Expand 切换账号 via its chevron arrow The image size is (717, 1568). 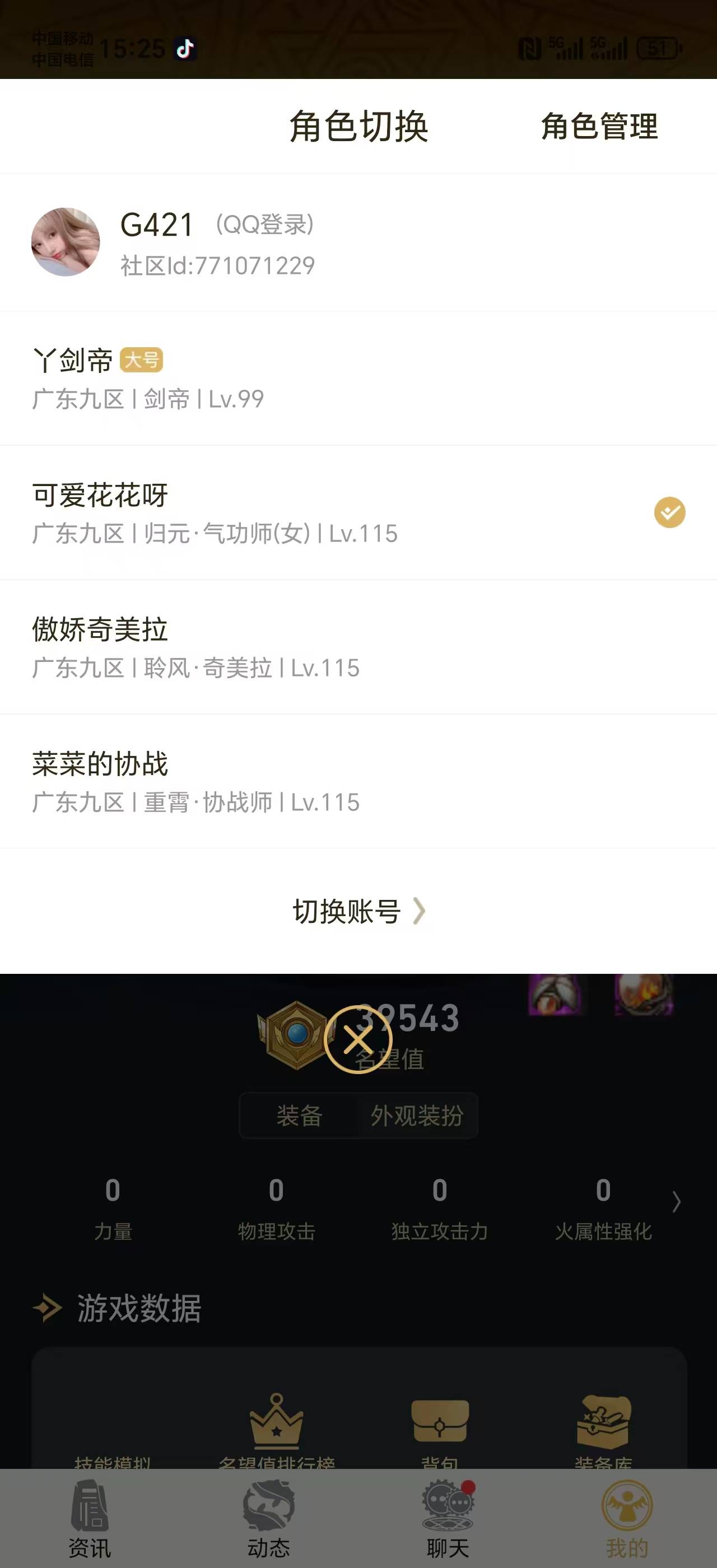click(420, 912)
